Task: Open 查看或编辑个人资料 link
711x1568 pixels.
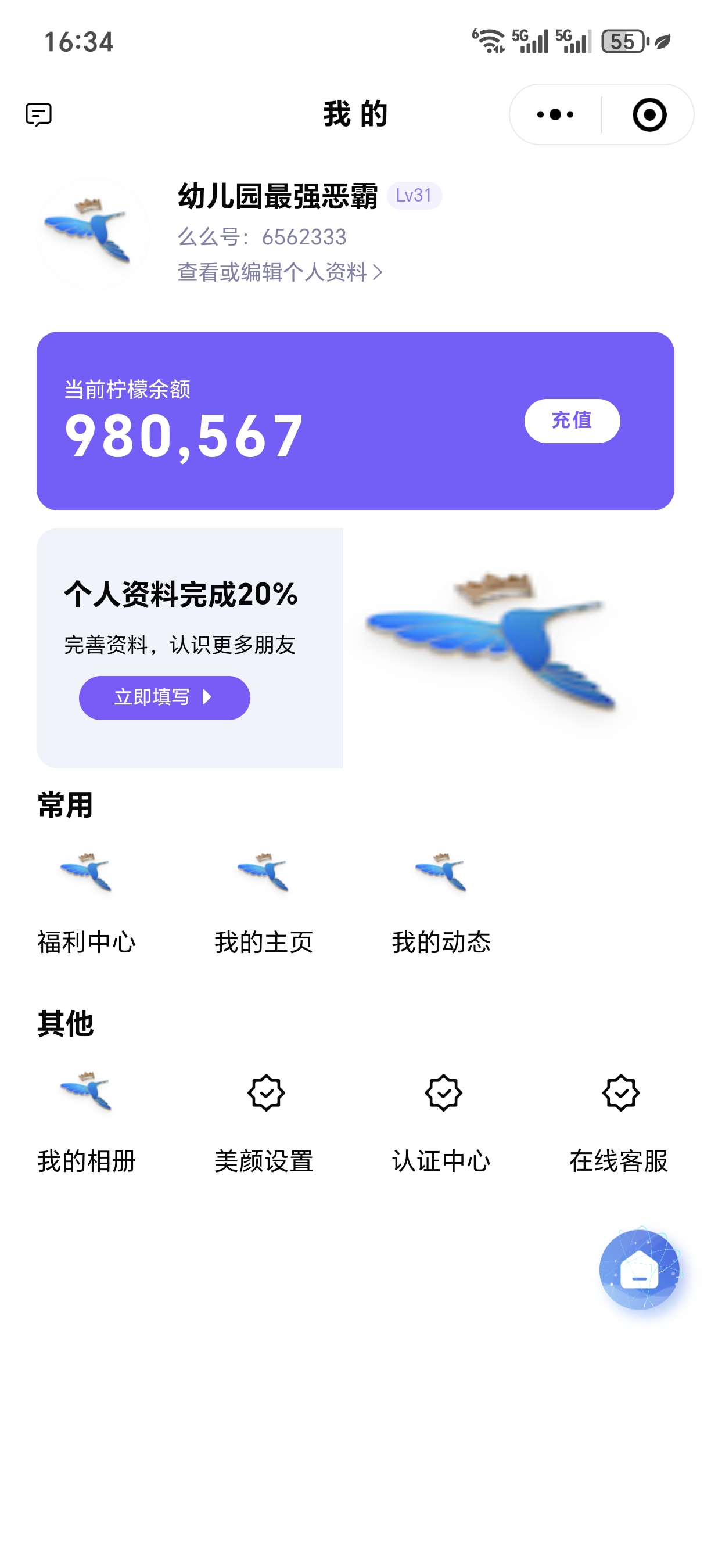Action: (x=279, y=272)
